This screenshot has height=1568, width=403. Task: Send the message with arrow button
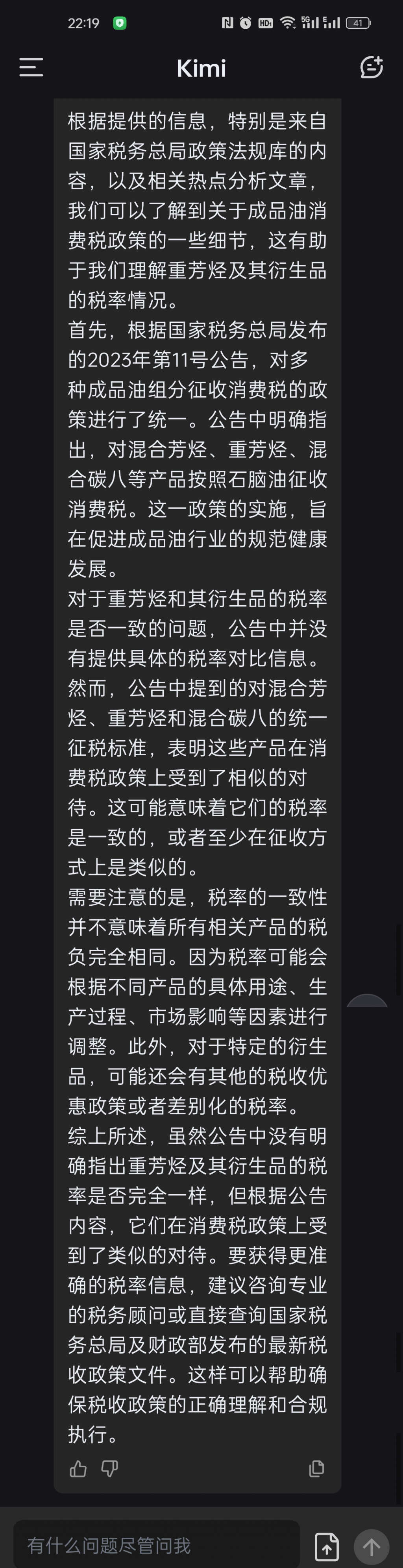[x=372, y=1546]
